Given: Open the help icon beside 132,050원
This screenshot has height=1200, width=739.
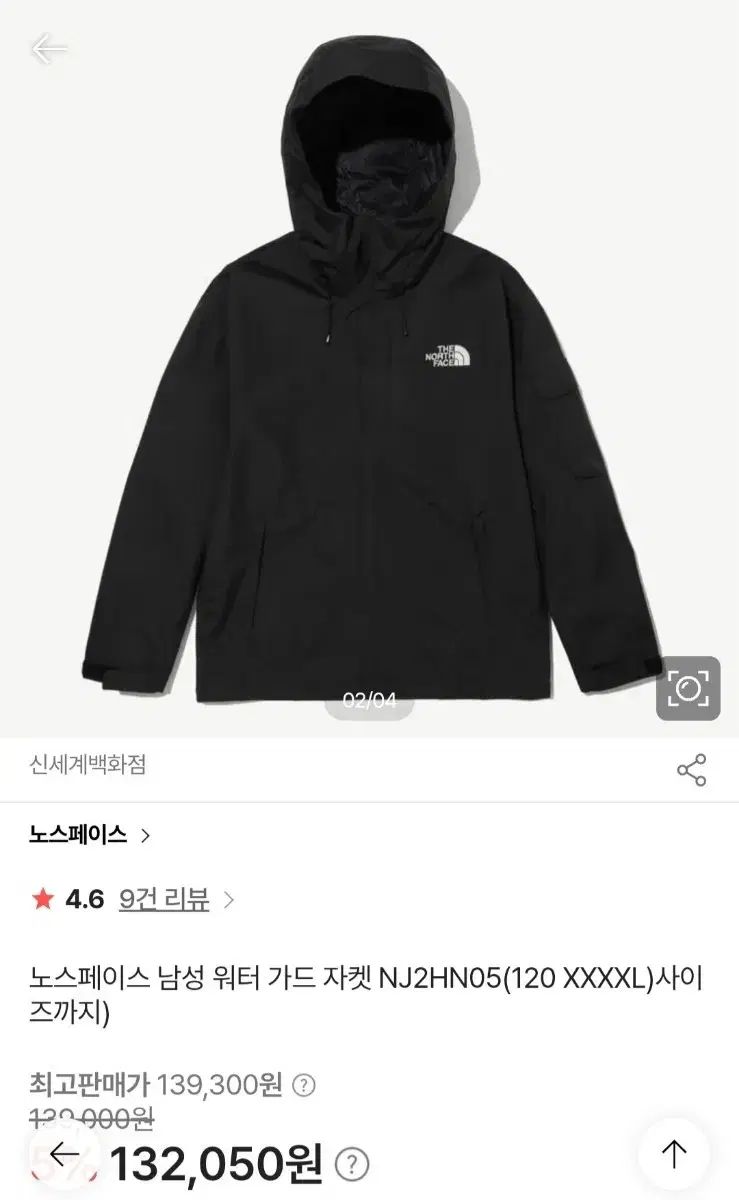Looking at the screenshot, I should click(352, 1164).
